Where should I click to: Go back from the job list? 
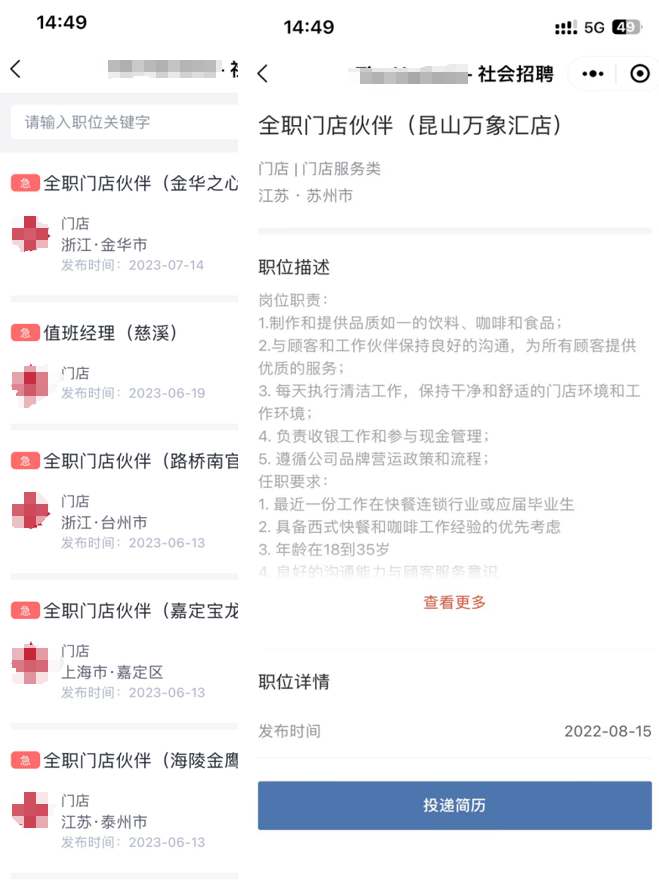(15, 69)
